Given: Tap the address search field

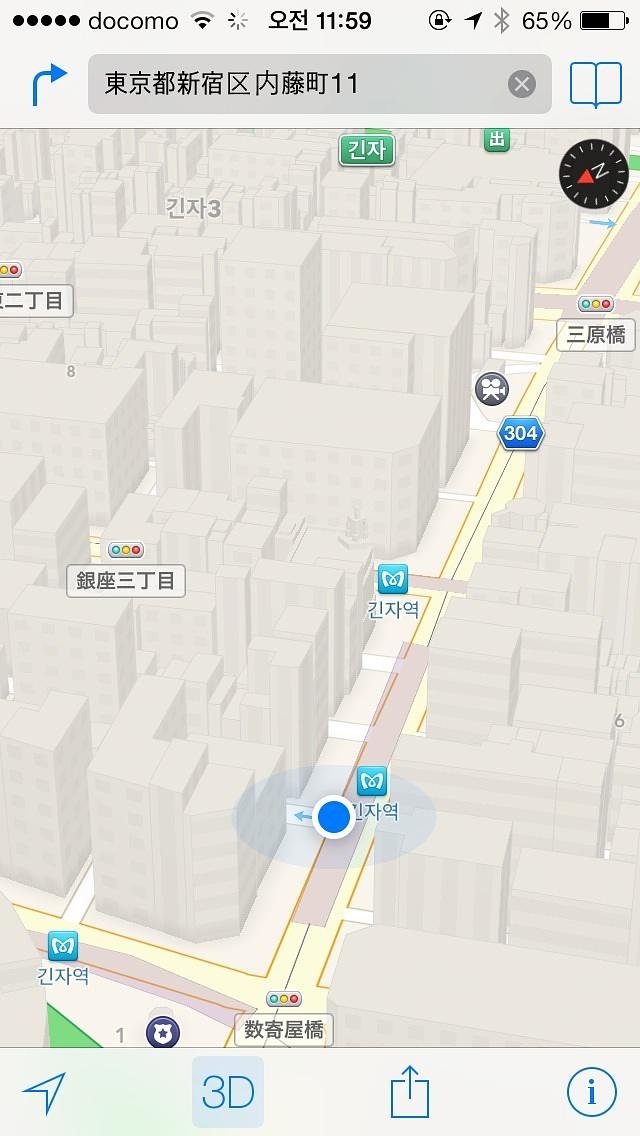Looking at the screenshot, I should click(x=300, y=84).
